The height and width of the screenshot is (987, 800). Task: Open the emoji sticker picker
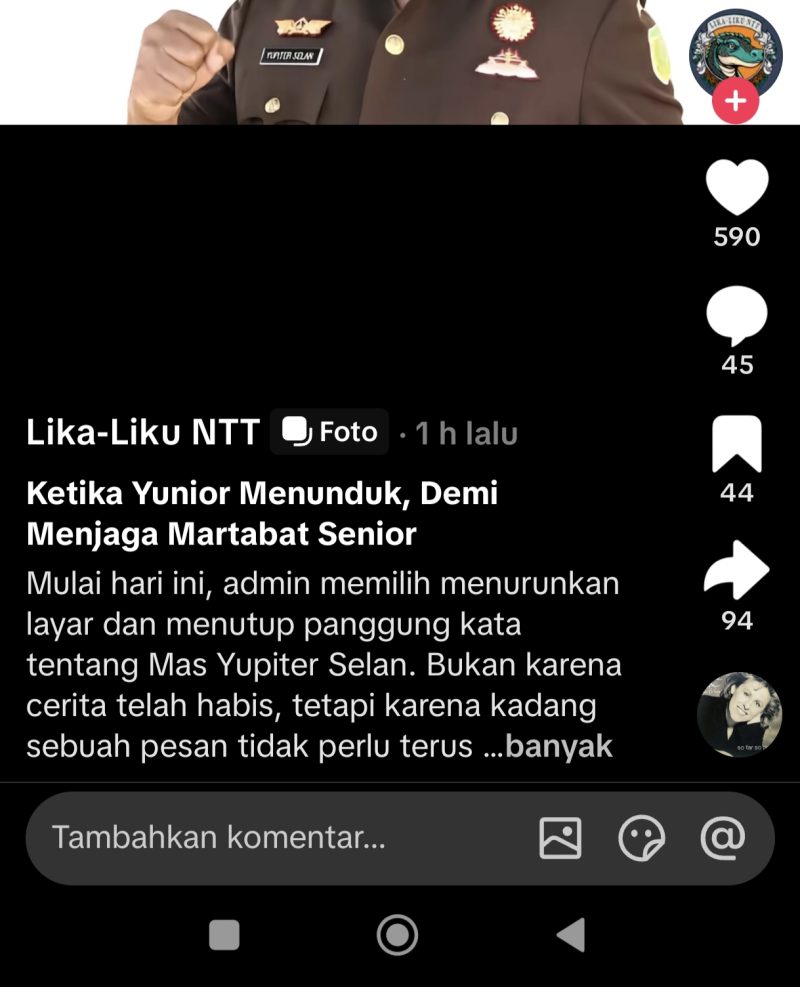(641, 838)
